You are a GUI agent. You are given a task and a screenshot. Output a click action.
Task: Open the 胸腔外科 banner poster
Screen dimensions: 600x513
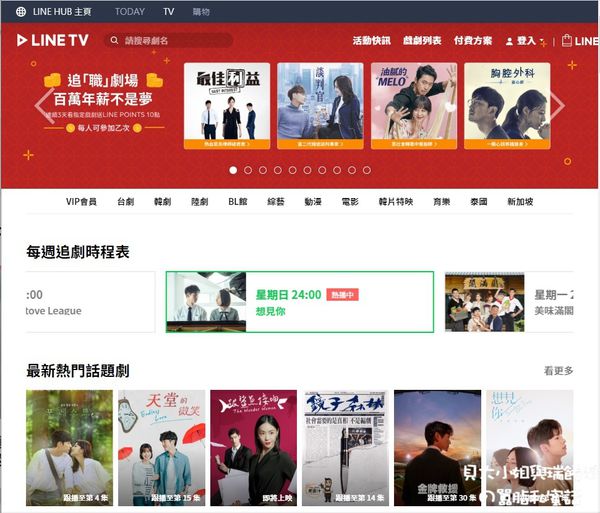pyautogui.click(x=507, y=105)
